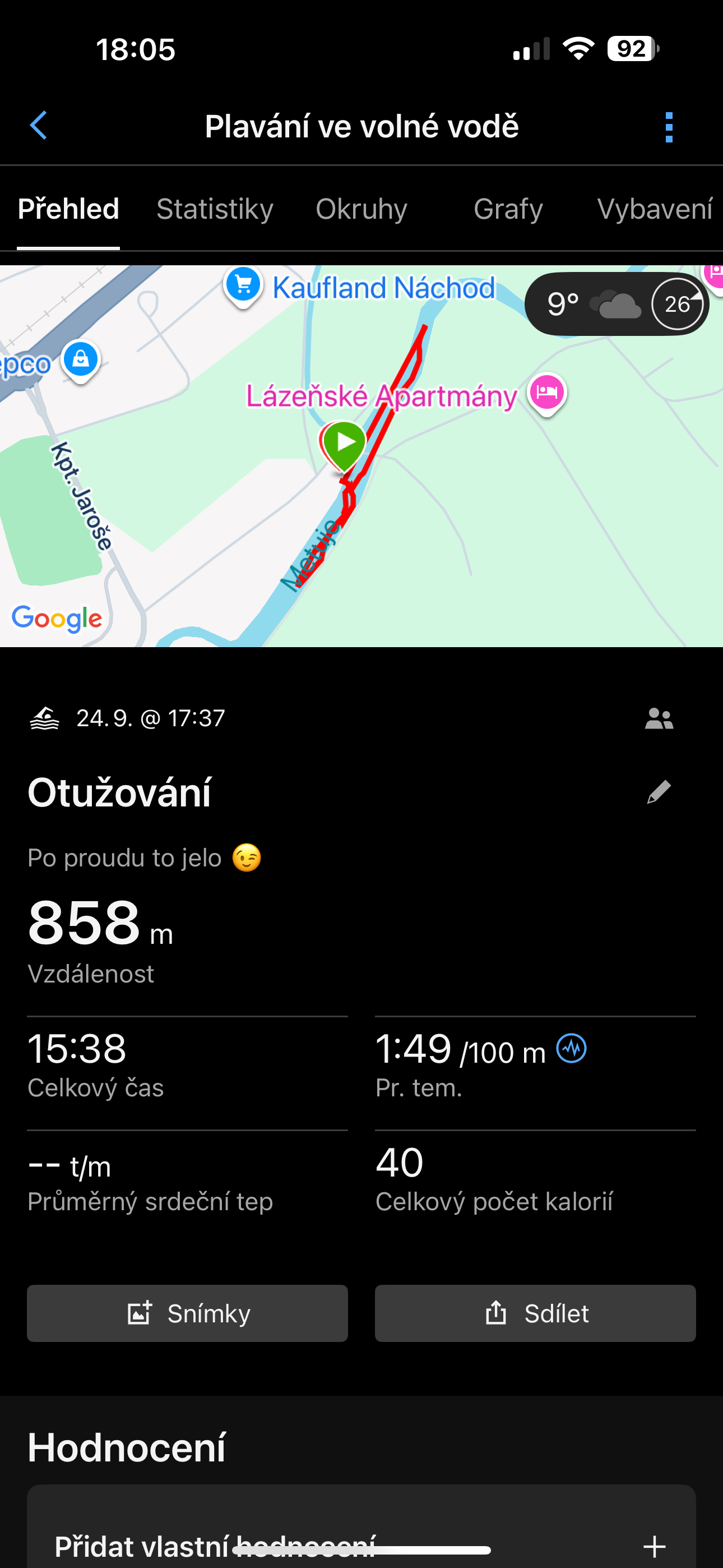Screen dimensions: 723x1568
Task: Add photos with Snímky button
Action: 187,1313
